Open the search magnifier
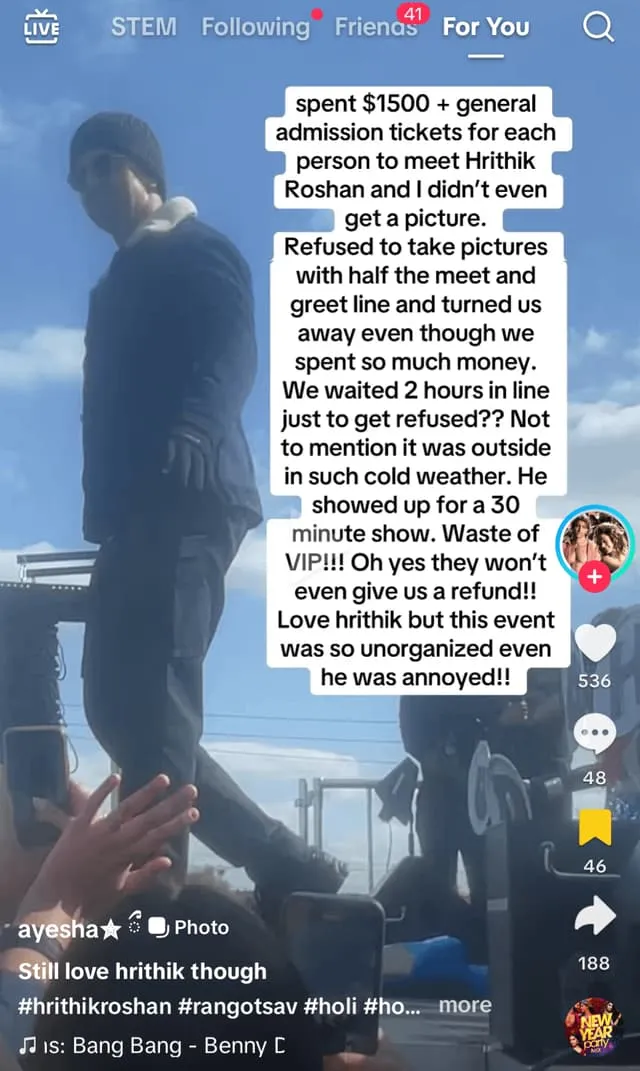This screenshot has width=640, height=1071. point(598,27)
